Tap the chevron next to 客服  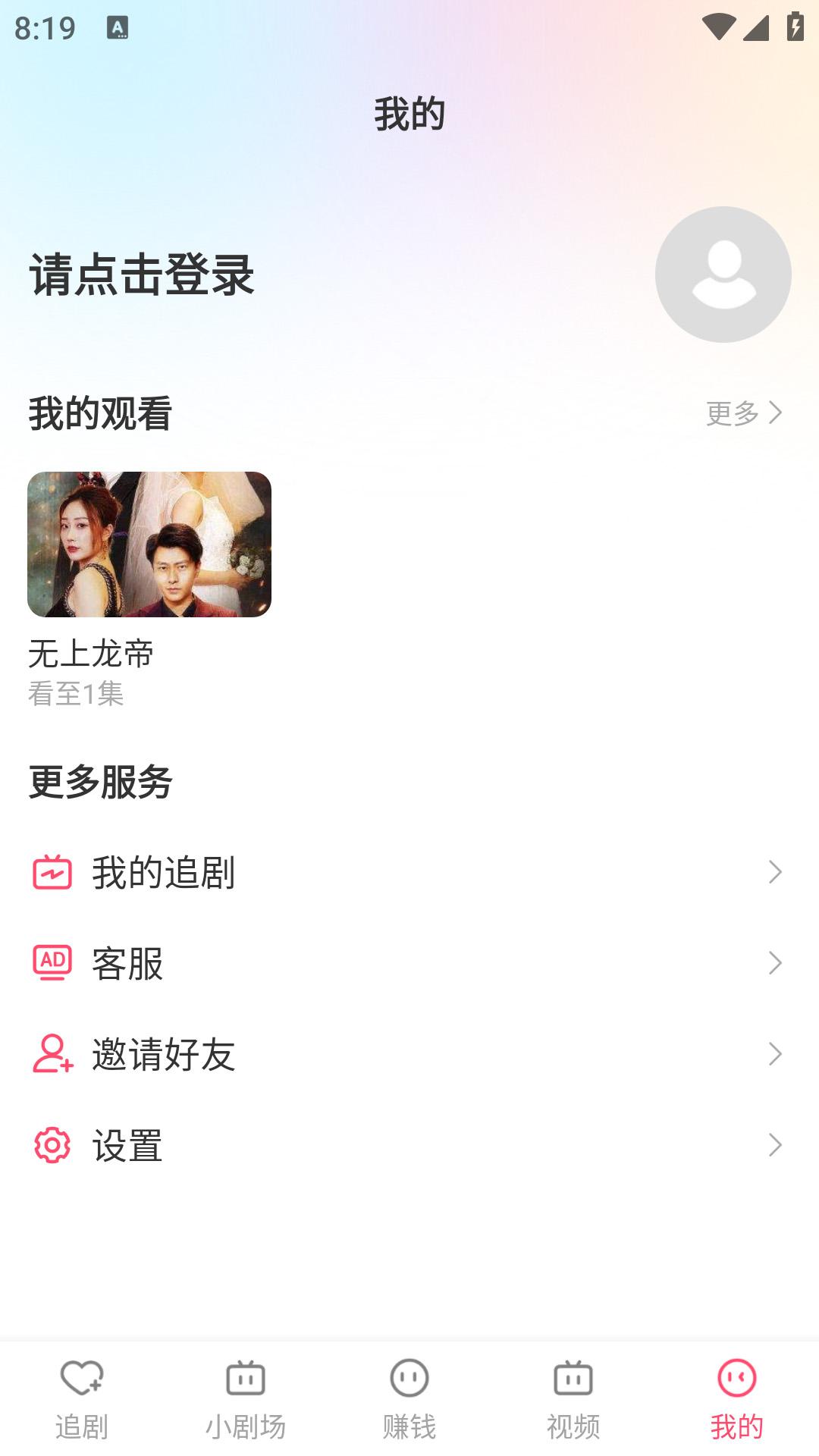[775, 964]
